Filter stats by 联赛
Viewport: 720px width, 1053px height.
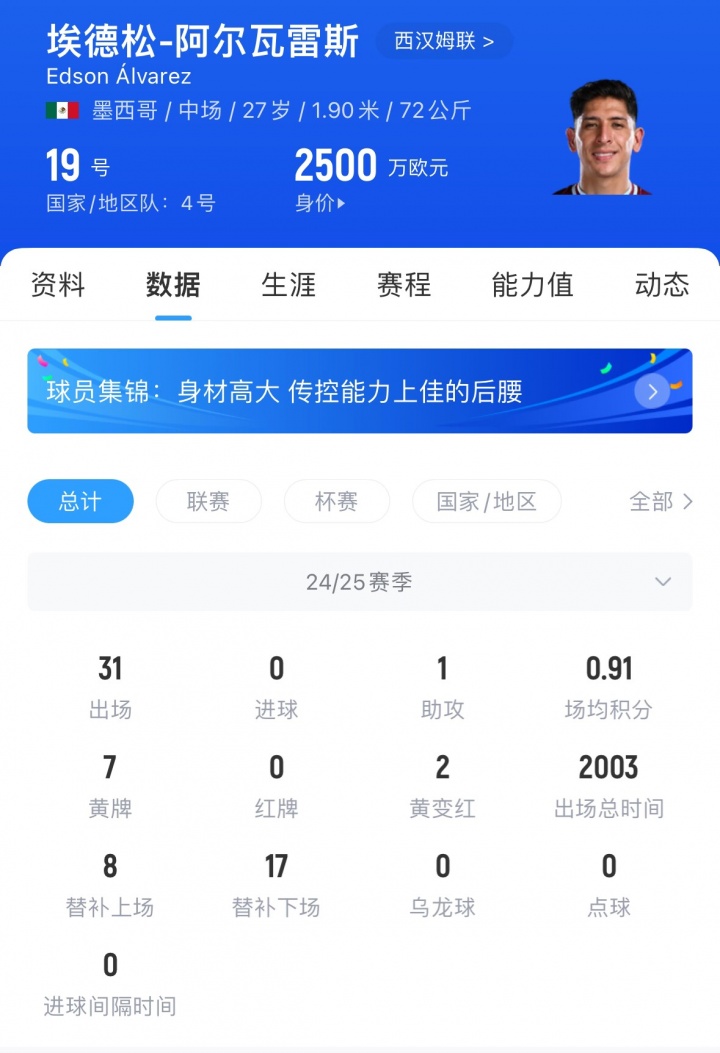[208, 501]
